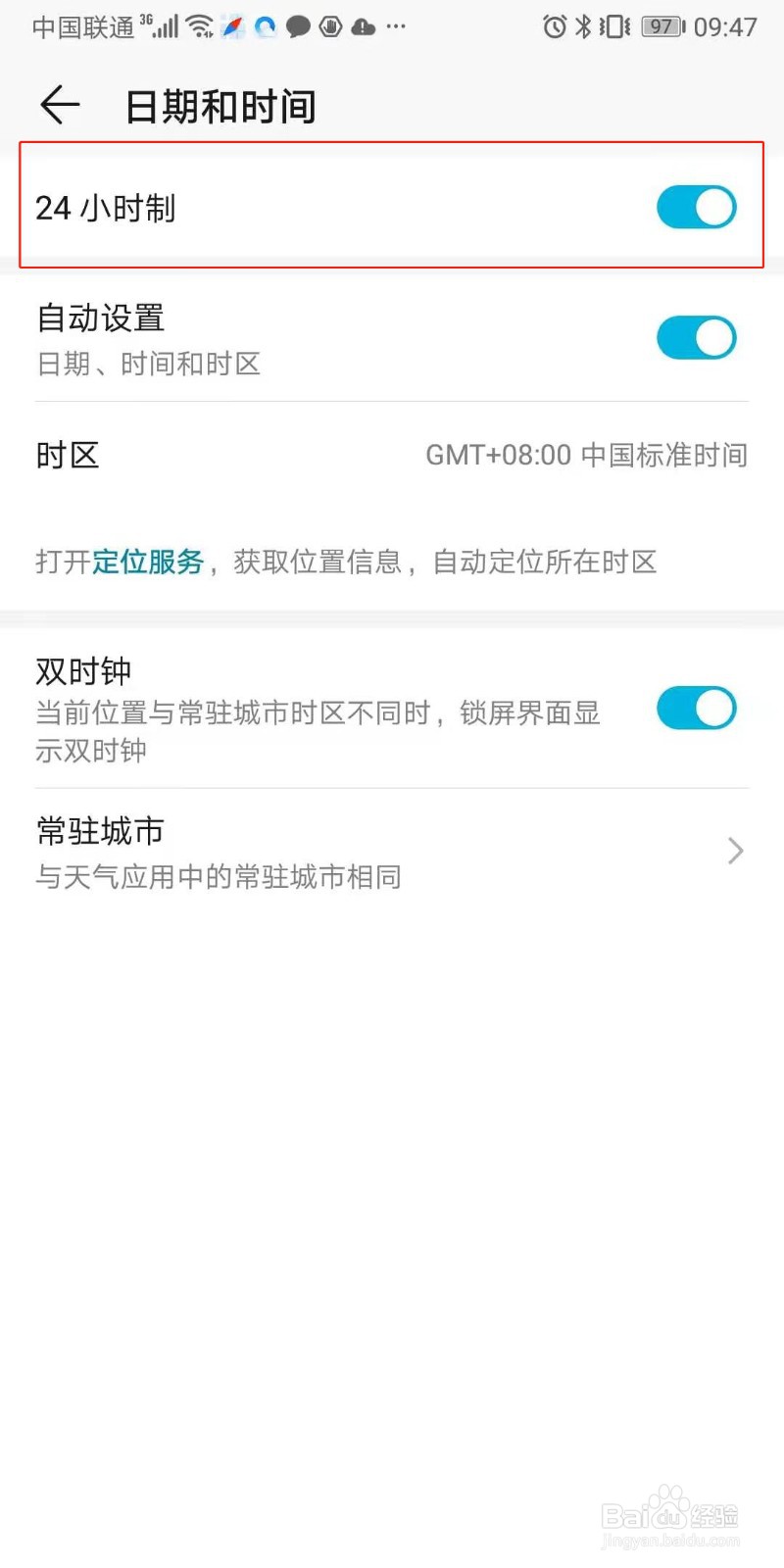Turn off 自动设置 for date and time

[696, 337]
